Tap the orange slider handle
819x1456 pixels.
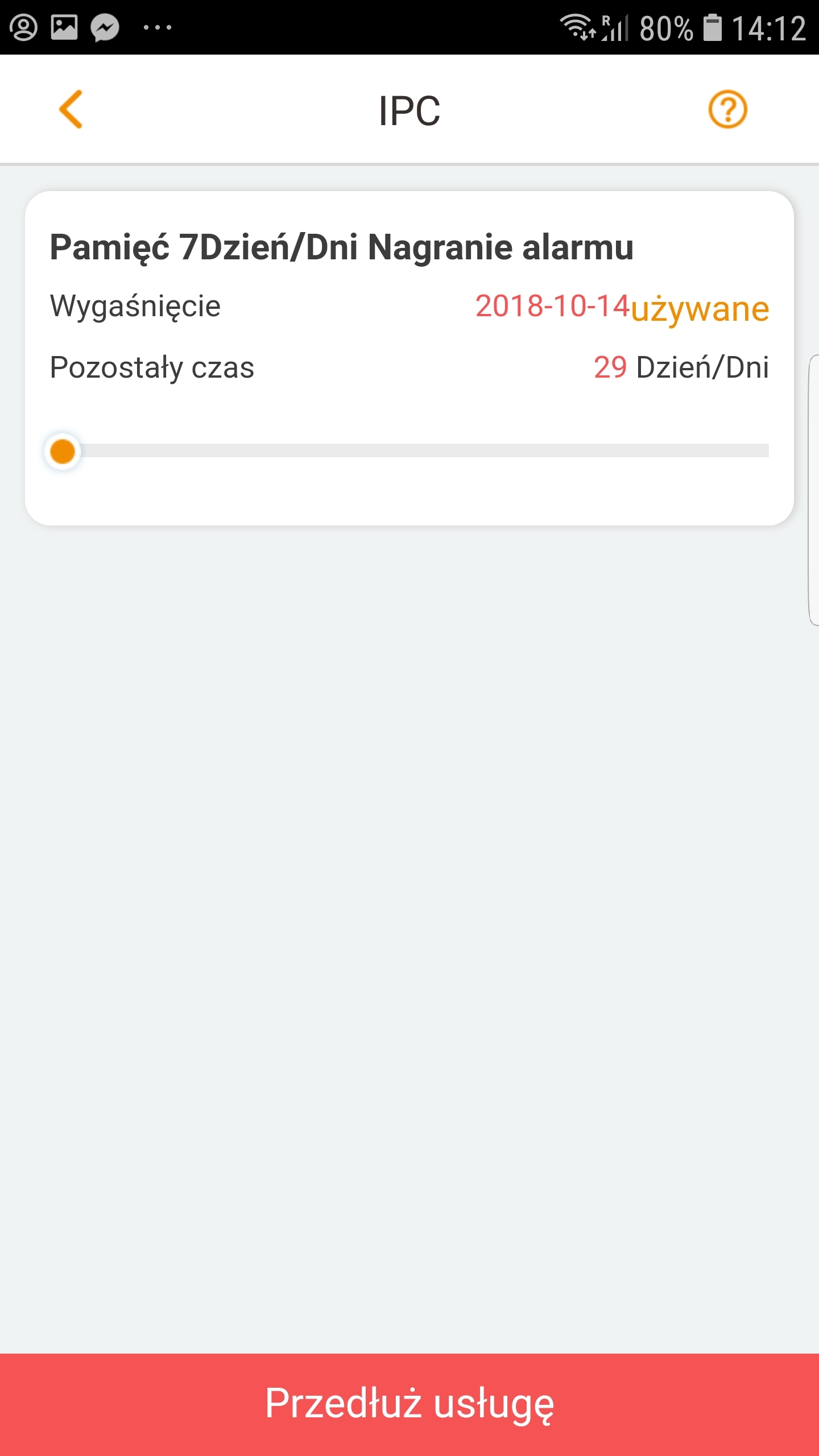tap(63, 452)
